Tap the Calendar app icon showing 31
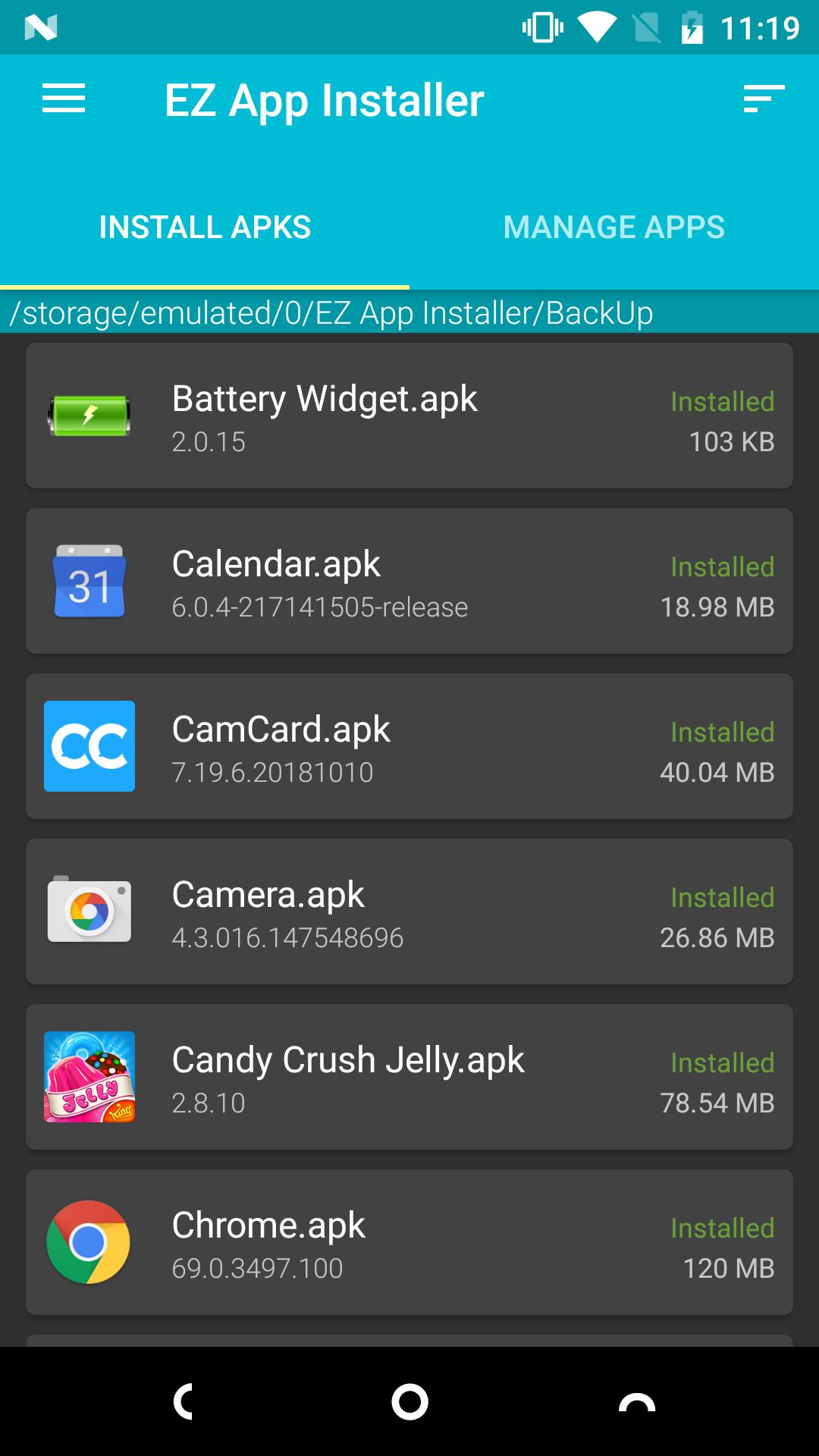Image resolution: width=819 pixels, height=1456 pixels. click(x=89, y=581)
